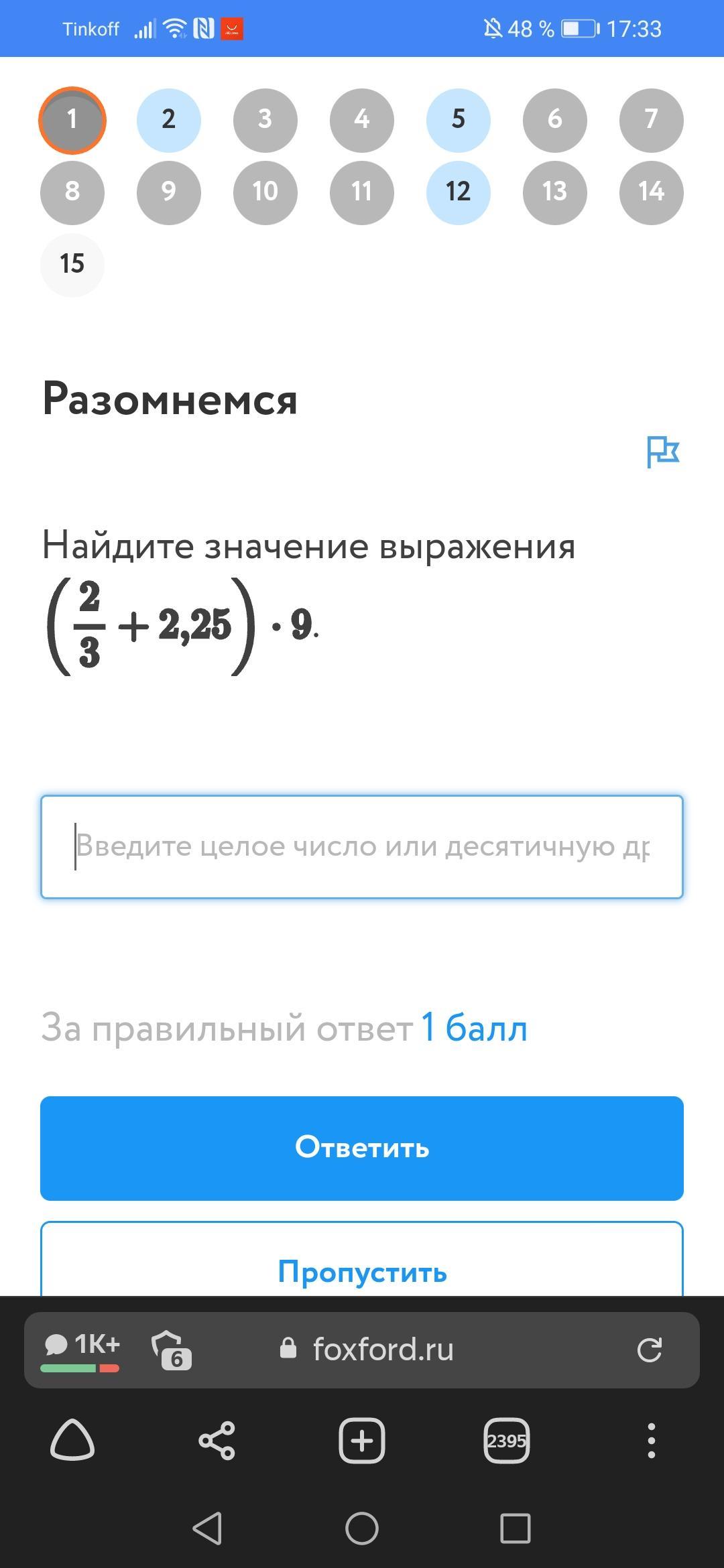The width and height of the screenshot is (724, 1568).
Task: Open the 1K+ page comments
Action: (x=80, y=1347)
